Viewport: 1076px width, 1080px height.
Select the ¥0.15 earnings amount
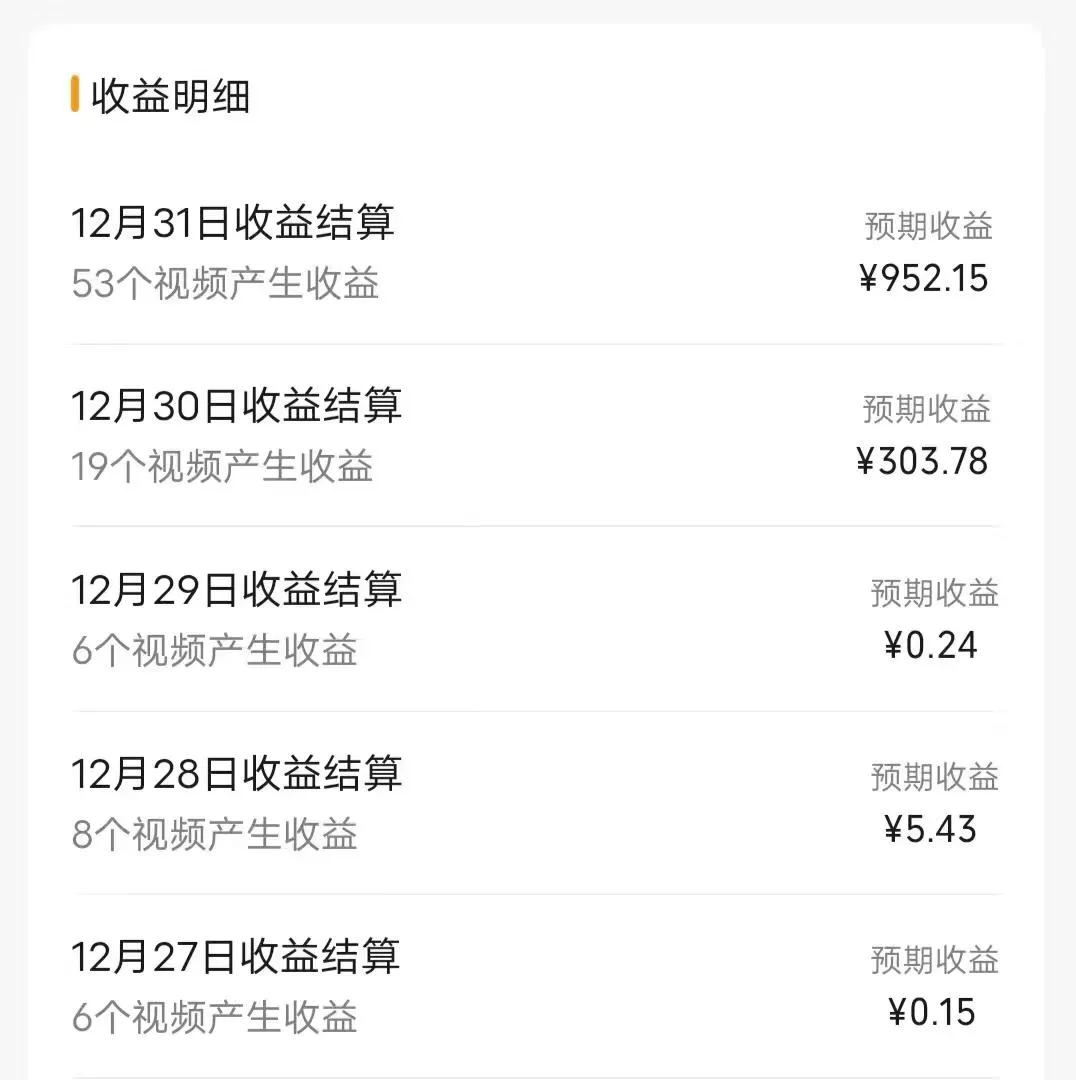point(938,1012)
